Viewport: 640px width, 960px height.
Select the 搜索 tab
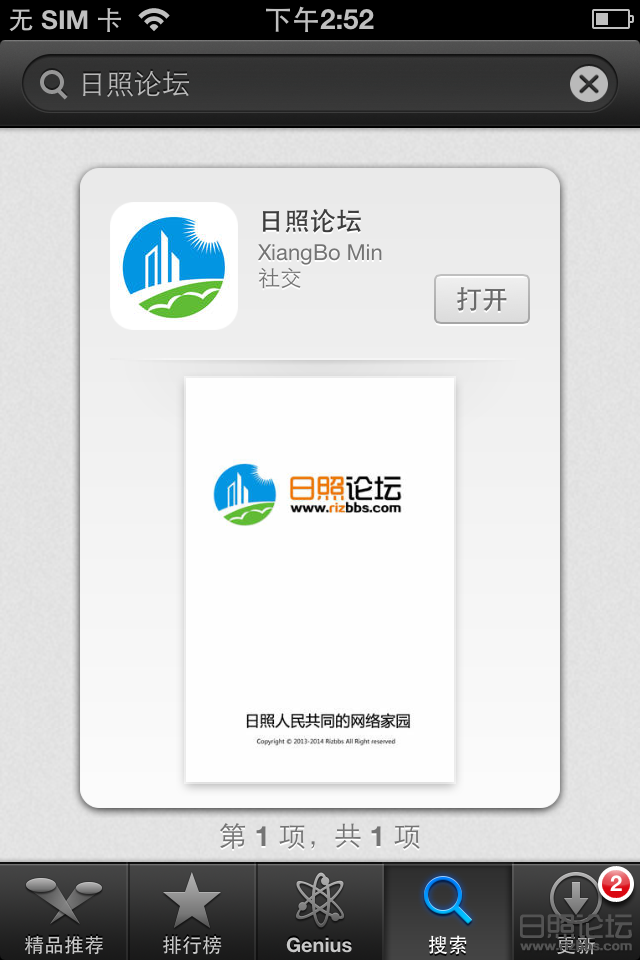[447, 912]
